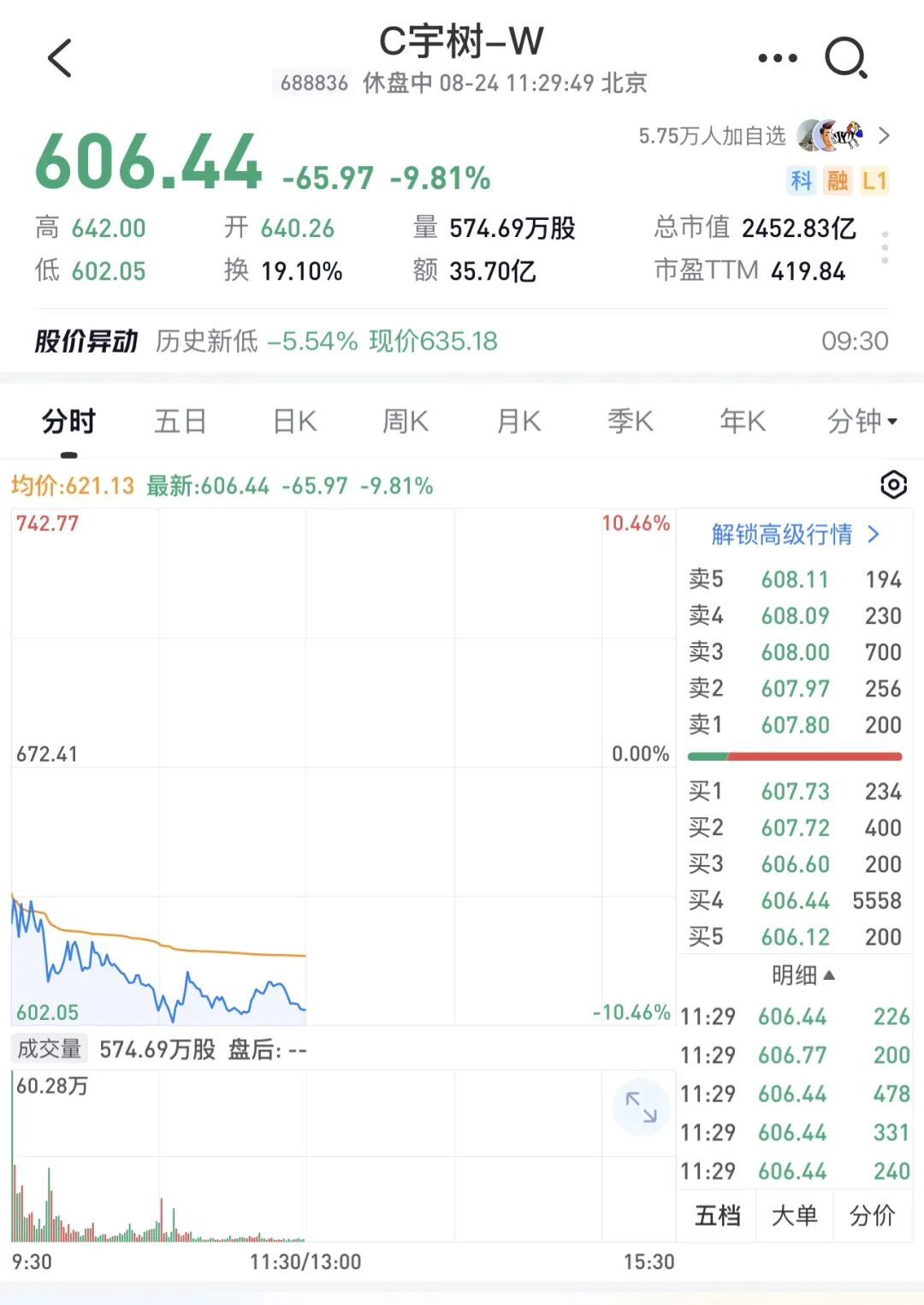The width and height of the screenshot is (924, 1305).
Task: Switch to the 季K chart tab
Action: [631, 421]
